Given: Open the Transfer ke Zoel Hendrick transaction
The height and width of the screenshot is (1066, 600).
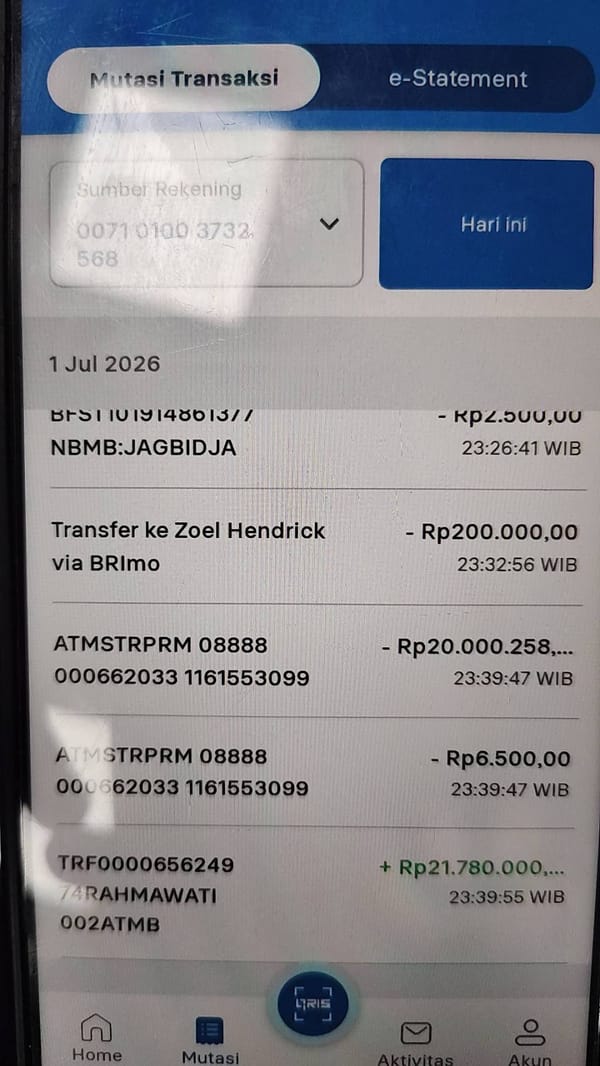Looking at the screenshot, I should pyautogui.click(x=314, y=547).
